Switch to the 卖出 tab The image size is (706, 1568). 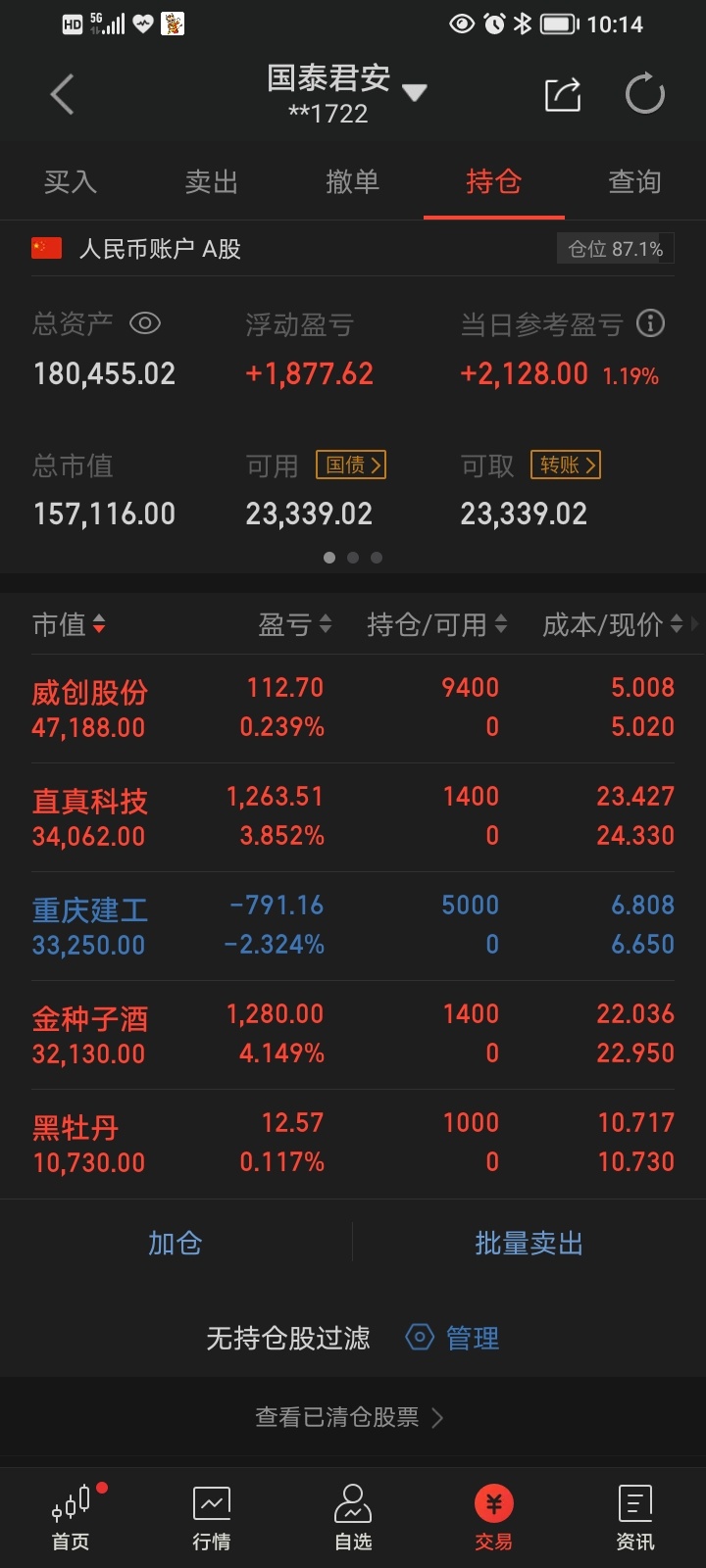coord(212,182)
